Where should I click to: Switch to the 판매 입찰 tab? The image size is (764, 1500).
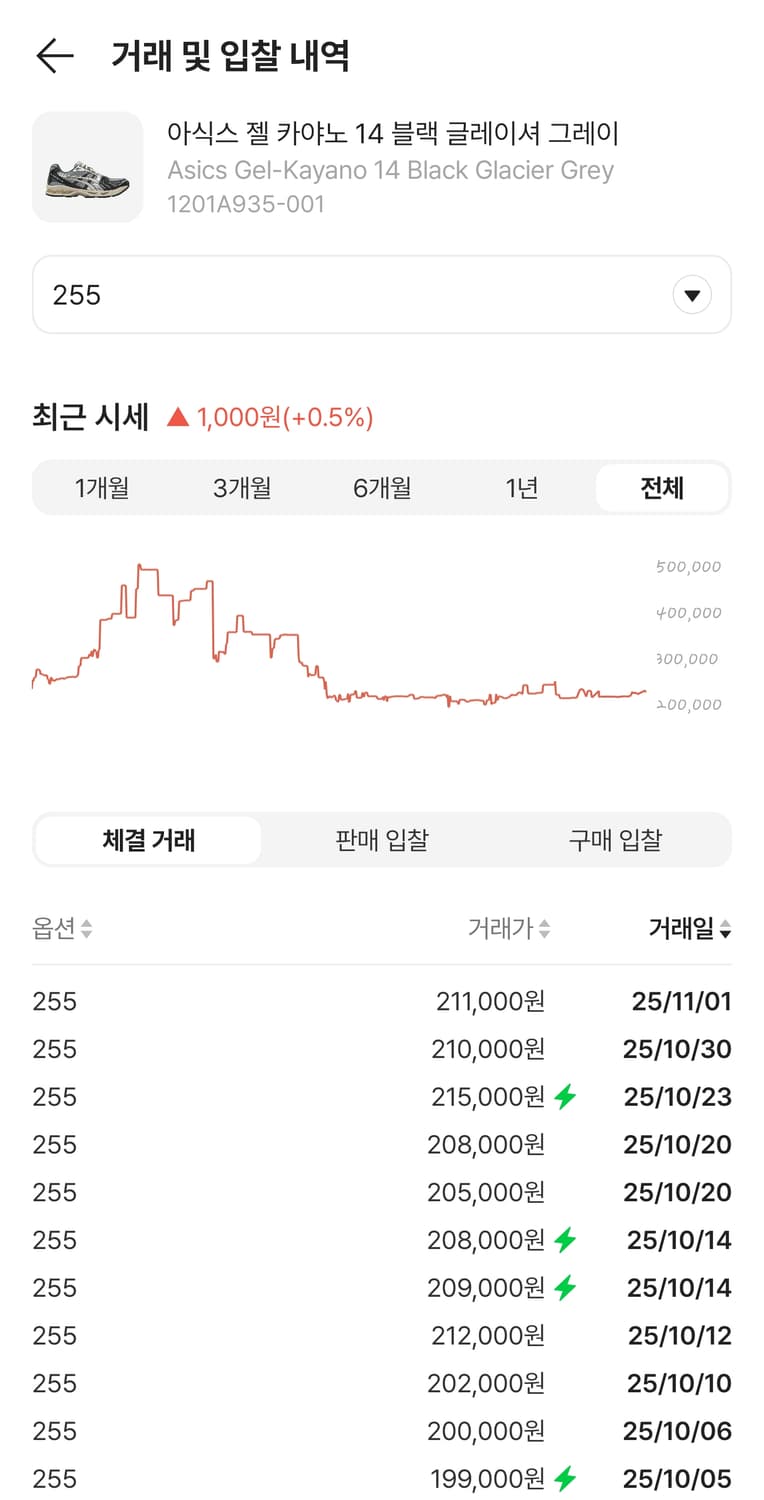point(380,840)
